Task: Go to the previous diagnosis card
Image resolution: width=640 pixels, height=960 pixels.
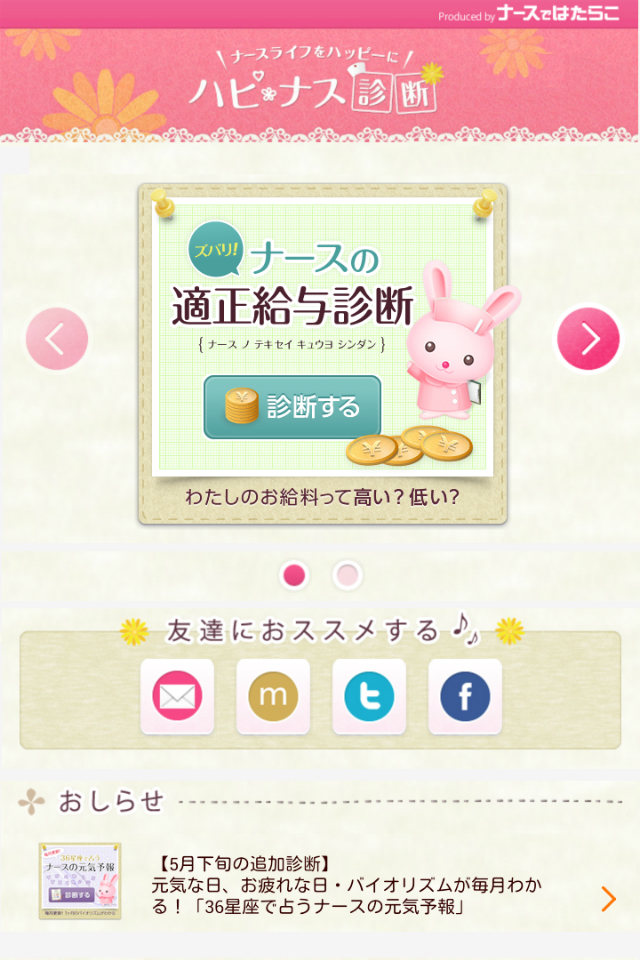Action: tap(57, 340)
